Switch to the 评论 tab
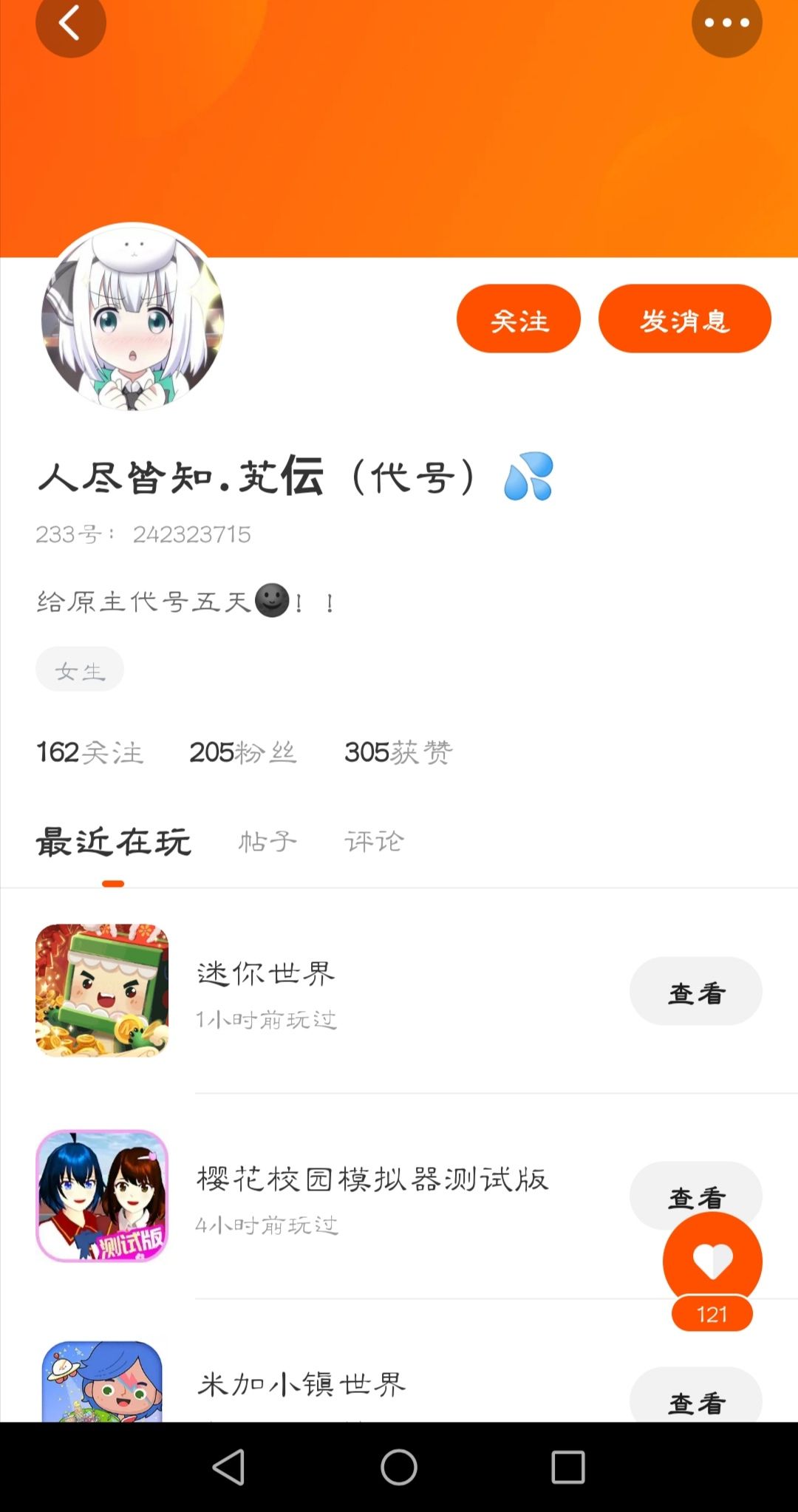This screenshot has height=1512, width=798. coord(374,841)
